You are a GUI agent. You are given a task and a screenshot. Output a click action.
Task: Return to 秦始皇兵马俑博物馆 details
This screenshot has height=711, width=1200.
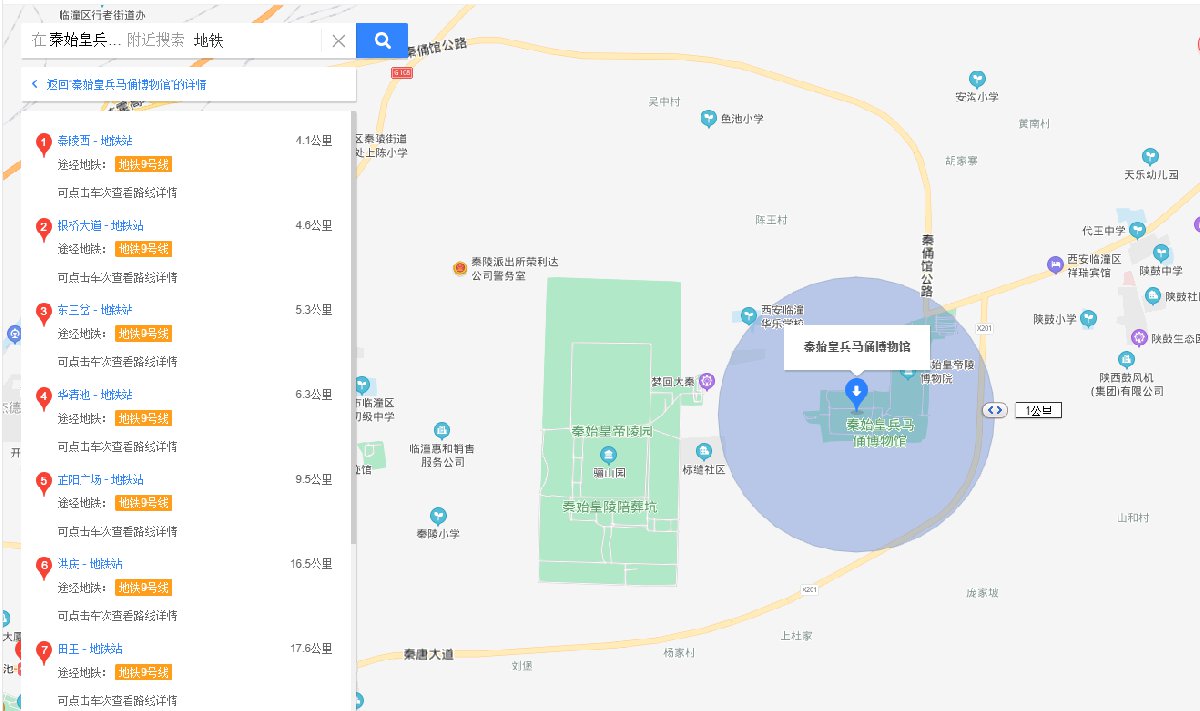(126, 85)
